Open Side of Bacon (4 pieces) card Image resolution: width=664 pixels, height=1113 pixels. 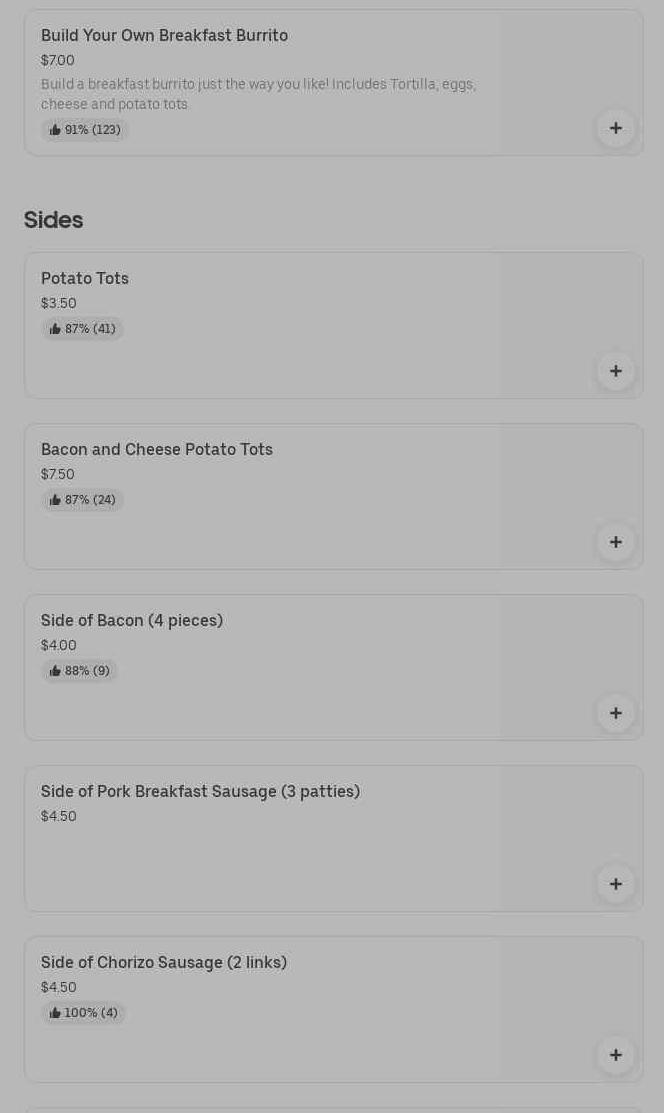coord(334,667)
